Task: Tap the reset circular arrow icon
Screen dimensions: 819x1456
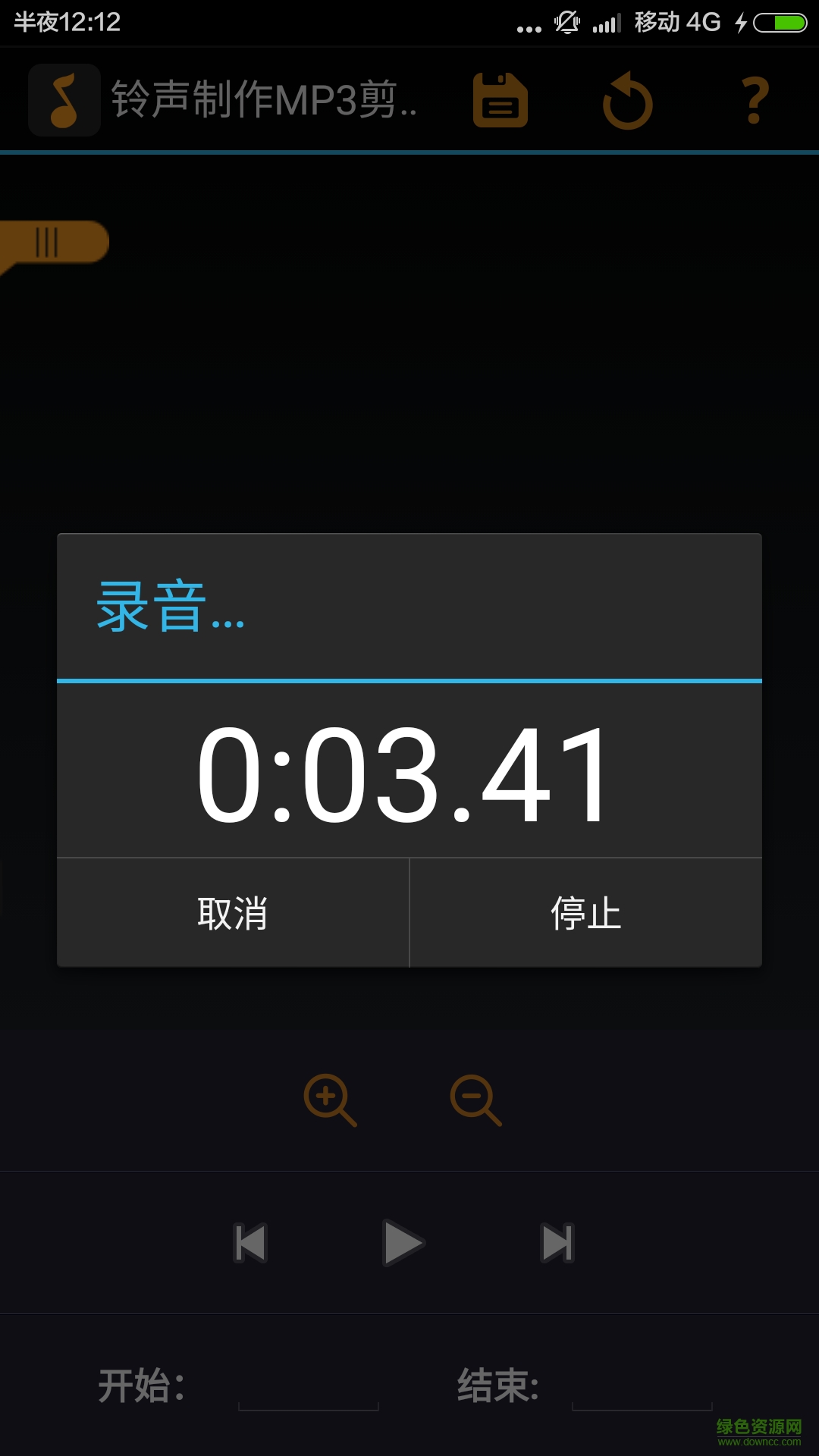Action: point(627,101)
